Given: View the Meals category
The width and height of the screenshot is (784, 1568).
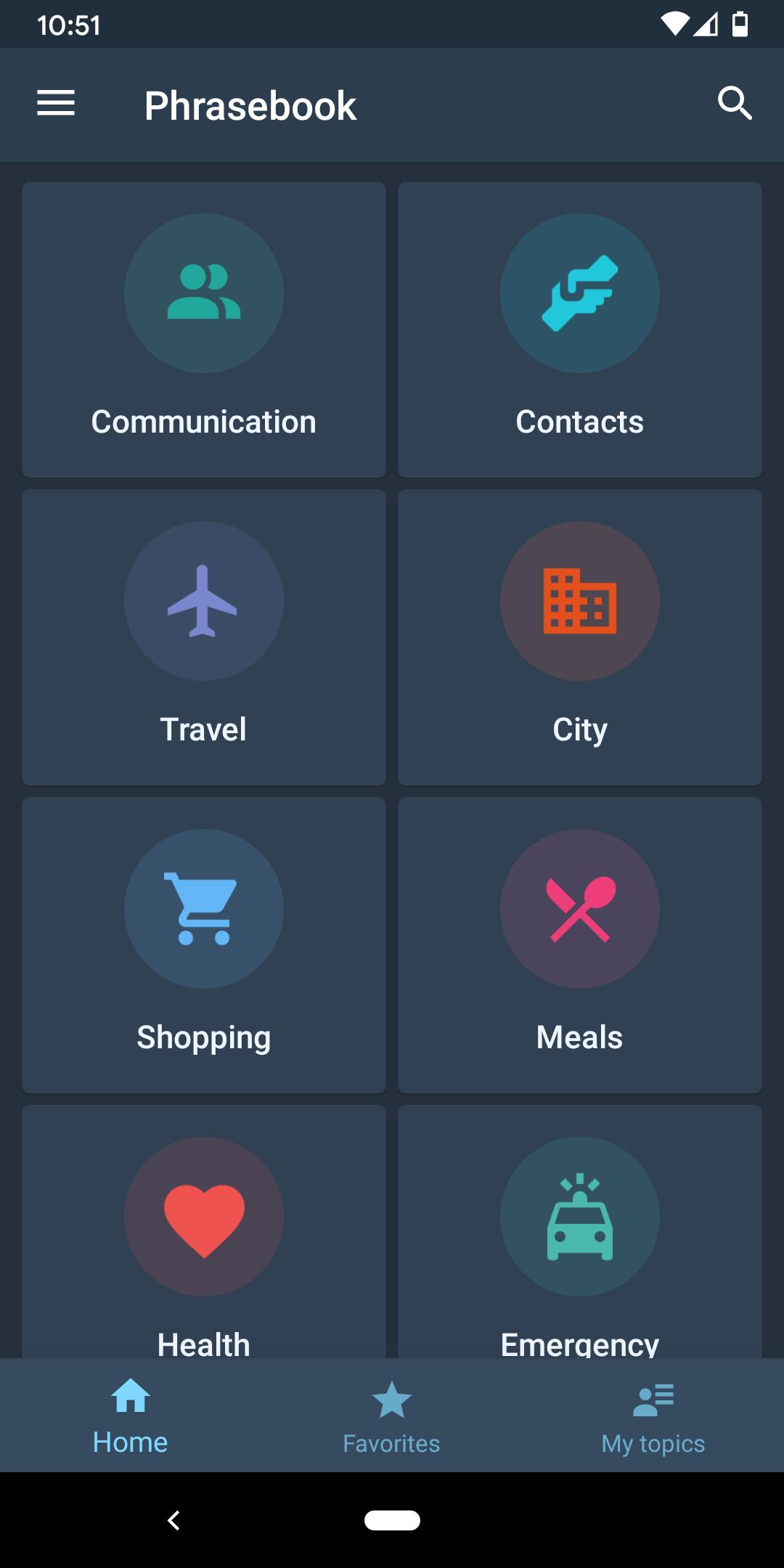Looking at the screenshot, I should coord(580,945).
